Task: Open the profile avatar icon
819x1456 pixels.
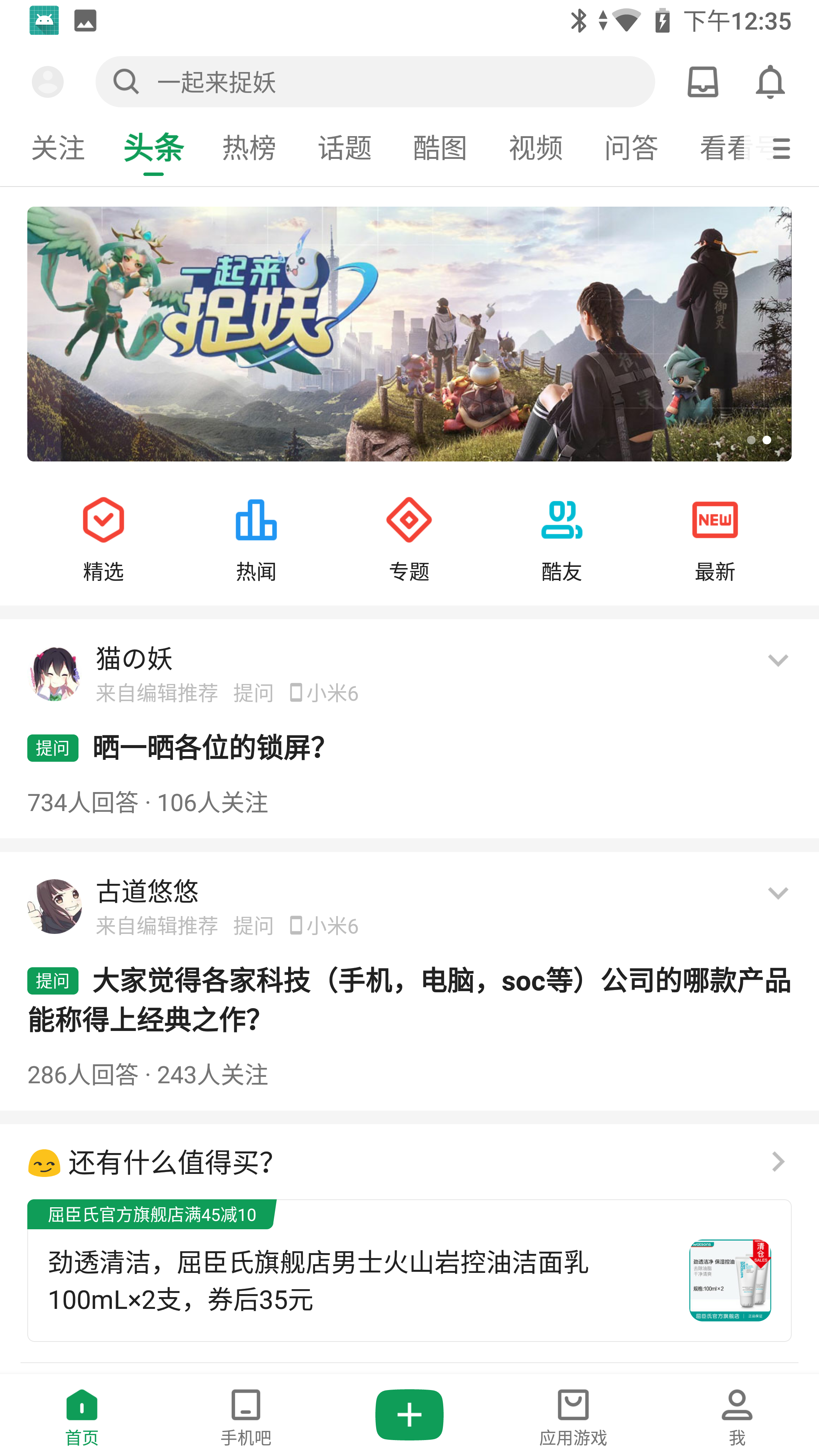Action: (x=47, y=82)
